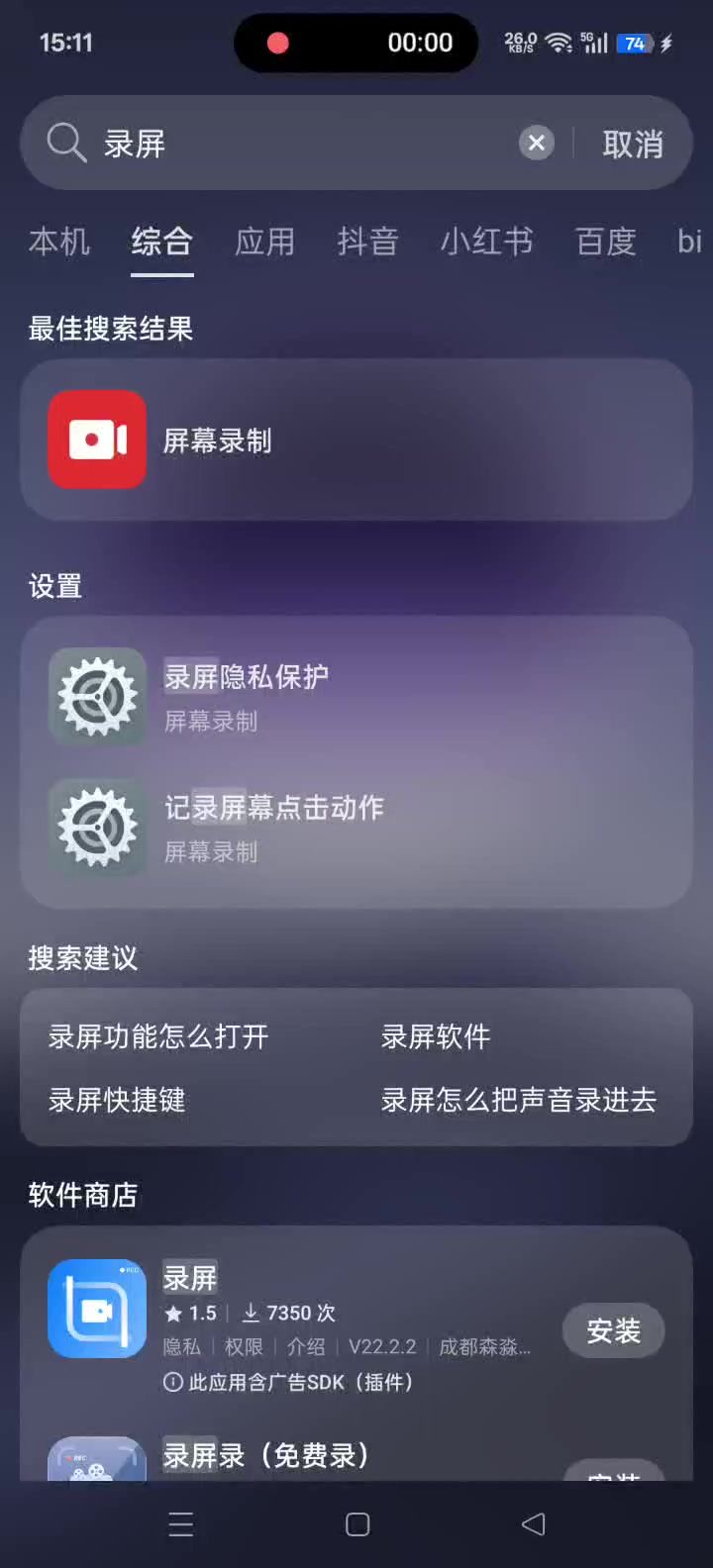The width and height of the screenshot is (713, 1568).
Task: Switch to the 小红书 tab
Action: click(486, 242)
